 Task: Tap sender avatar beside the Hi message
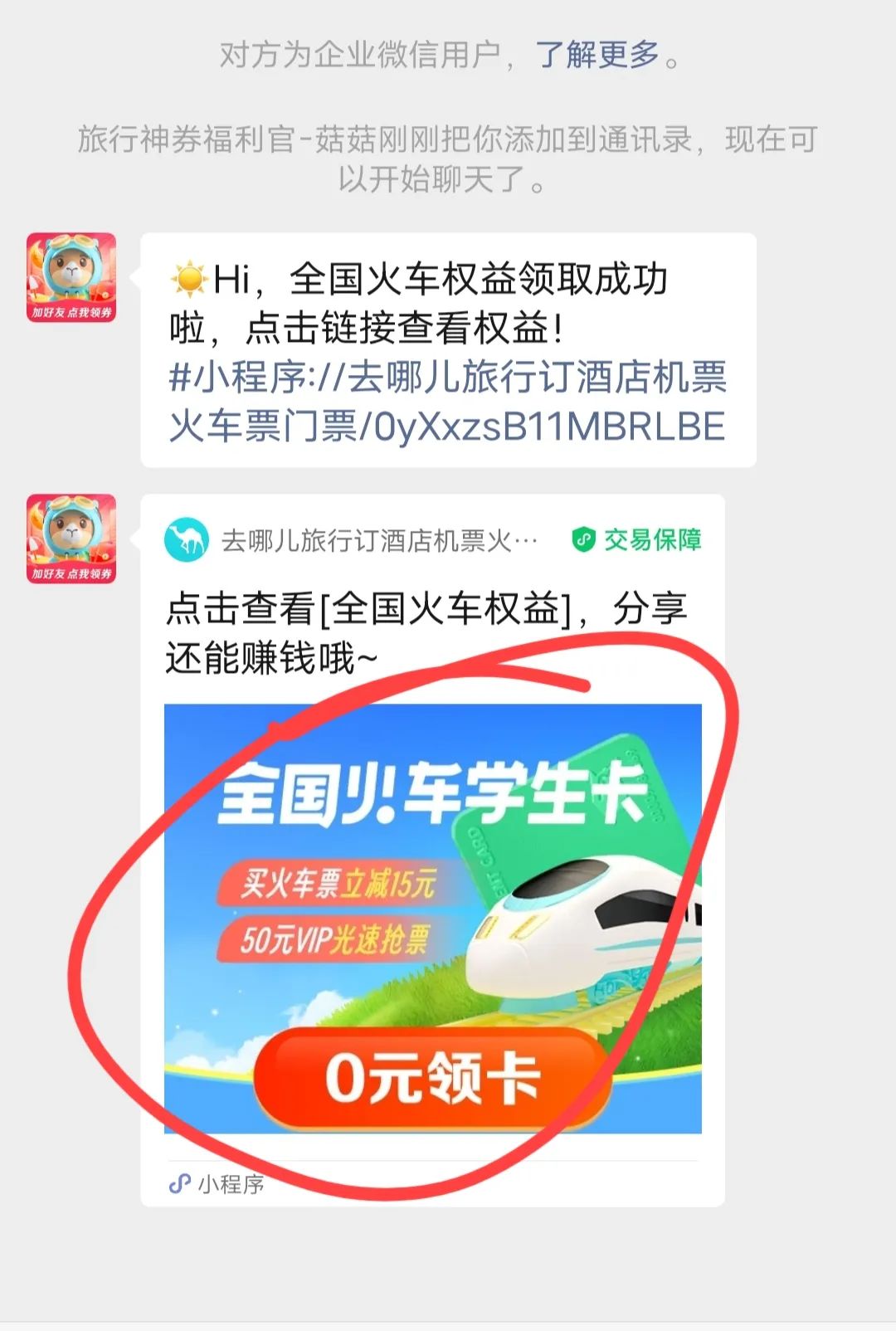[x=71, y=278]
